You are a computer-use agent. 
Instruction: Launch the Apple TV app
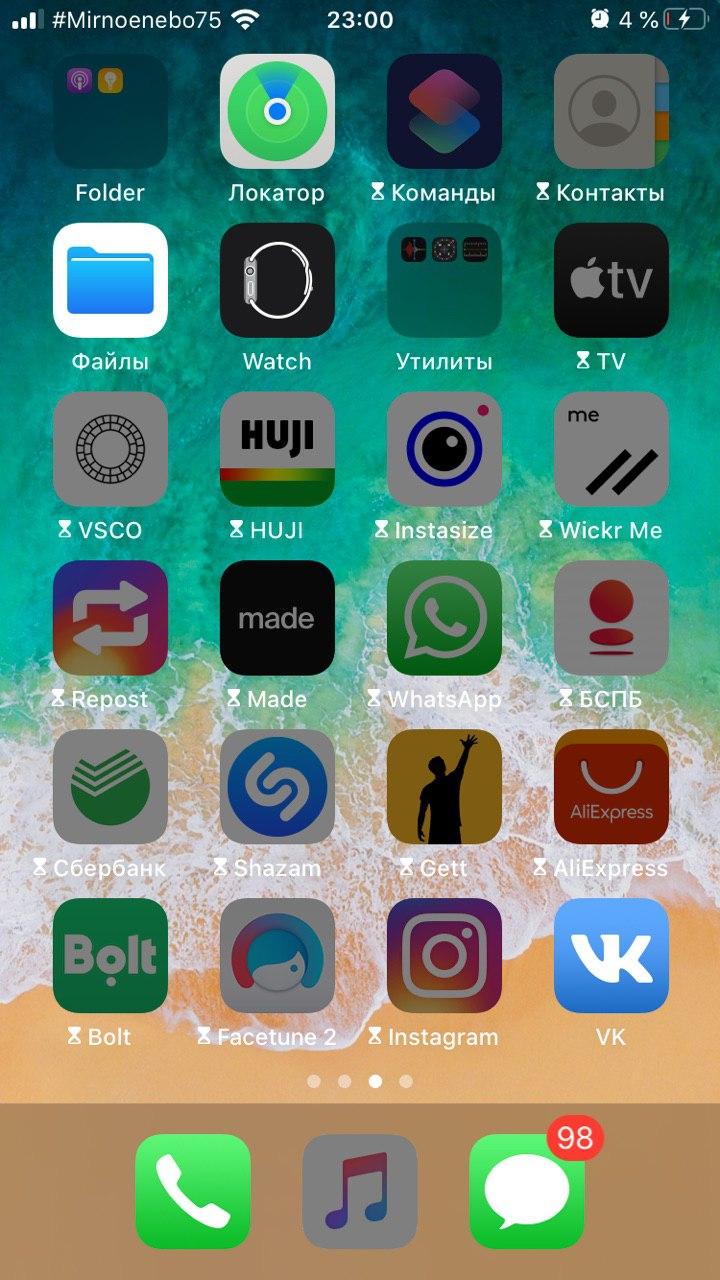[611, 280]
